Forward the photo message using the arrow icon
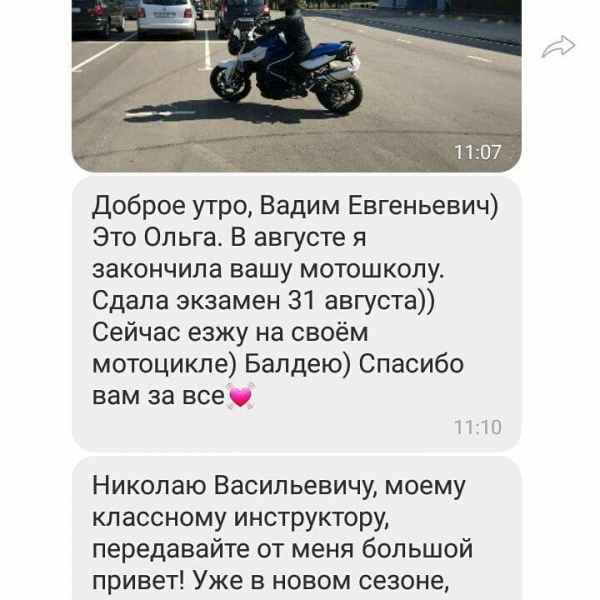Viewport: 600px width, 600px height. coord(558,46)
